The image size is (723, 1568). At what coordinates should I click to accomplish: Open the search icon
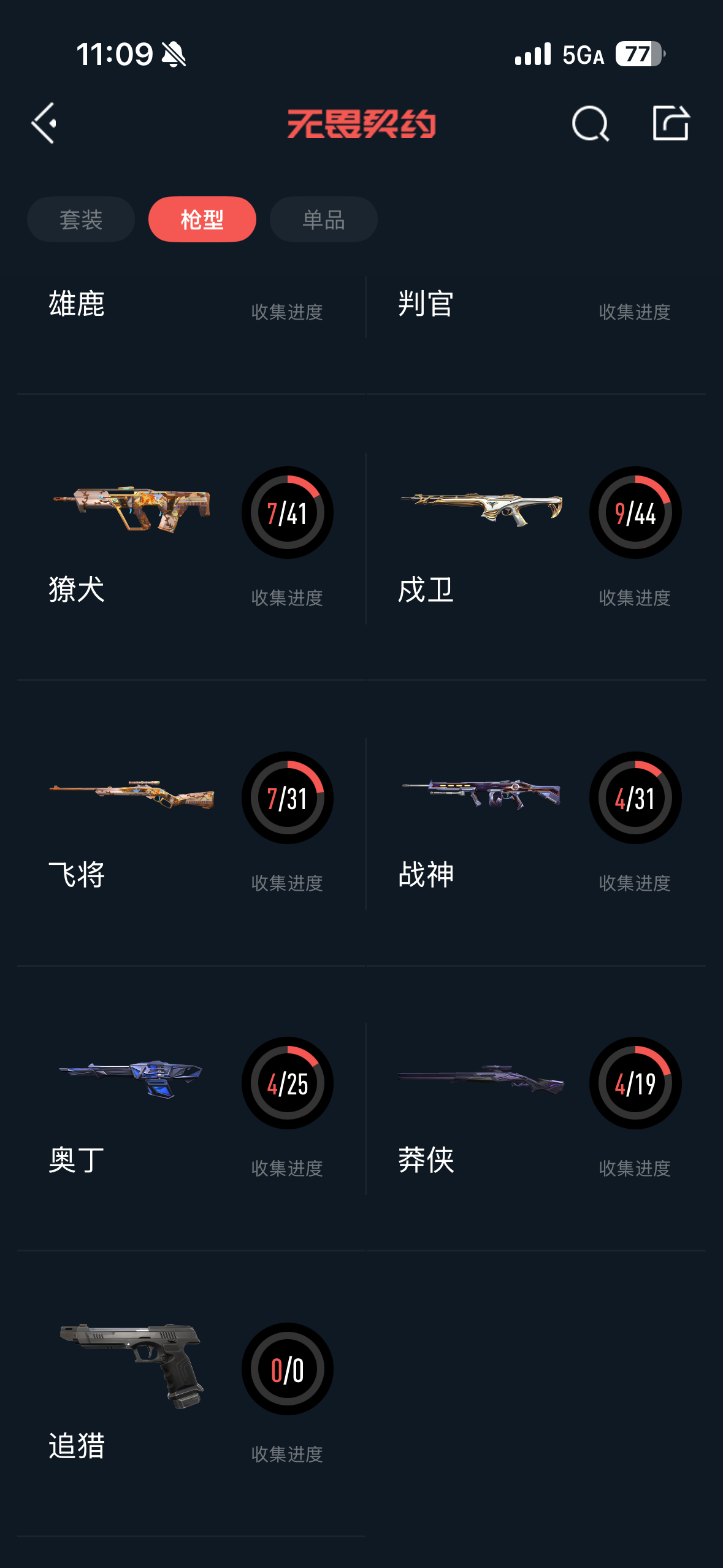point(590,123)
